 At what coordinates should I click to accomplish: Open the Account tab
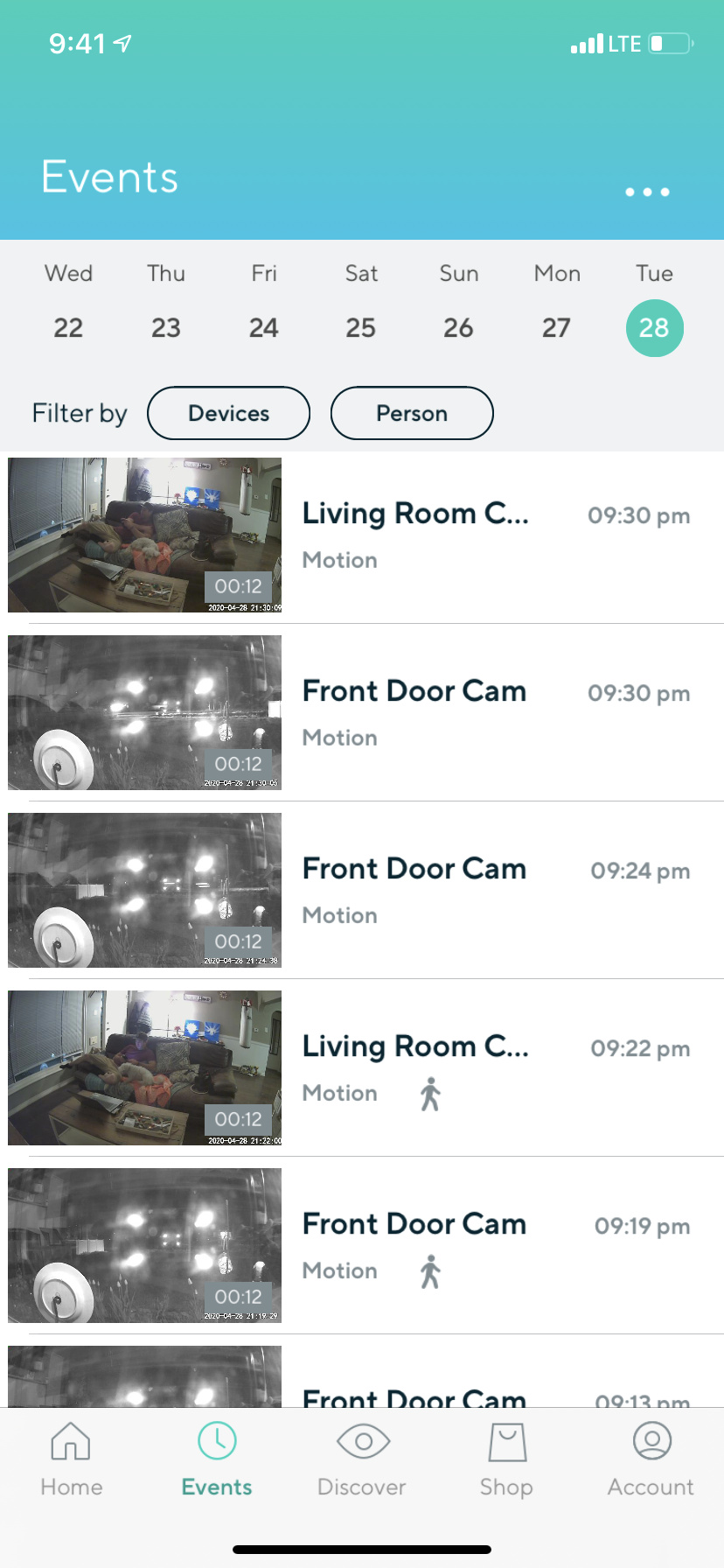click(651, 1459)
